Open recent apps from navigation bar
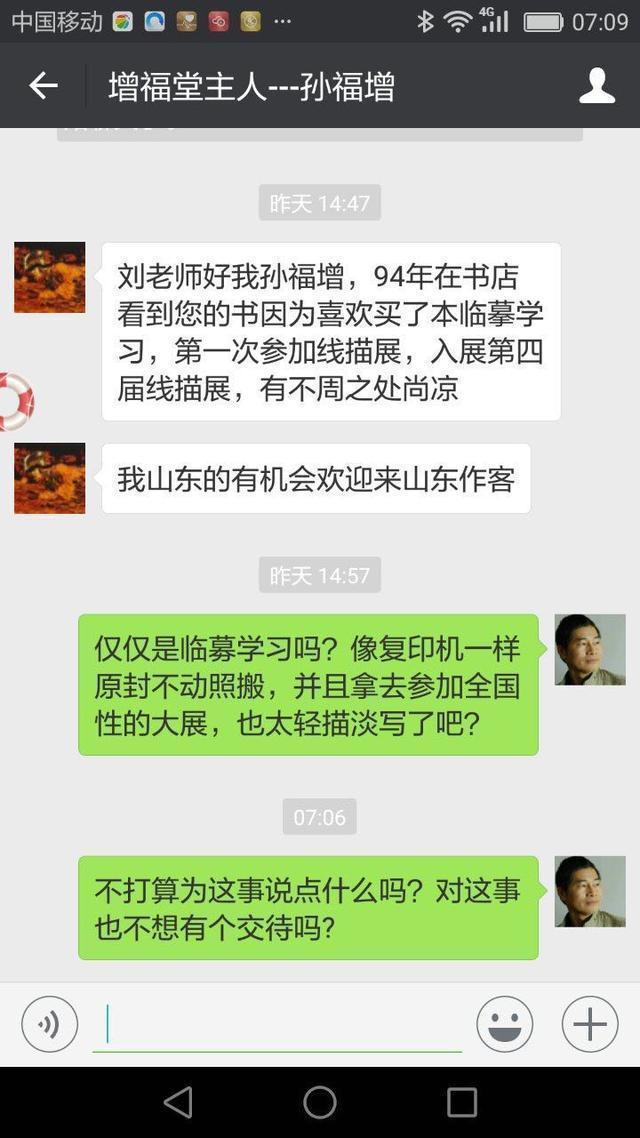This screenshot has height=1138, width=640. click(462, 1102)
